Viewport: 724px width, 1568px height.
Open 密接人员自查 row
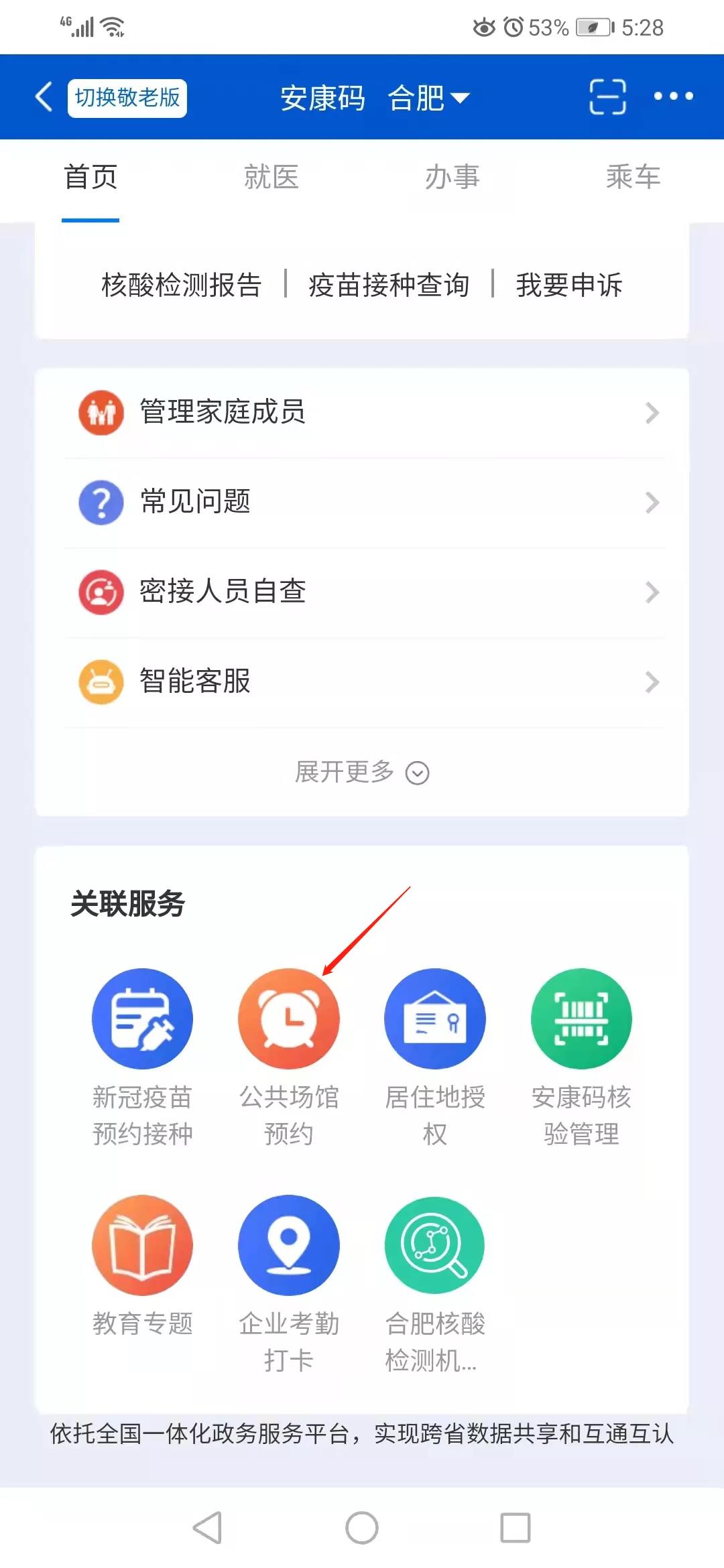[x=362, y=592]
